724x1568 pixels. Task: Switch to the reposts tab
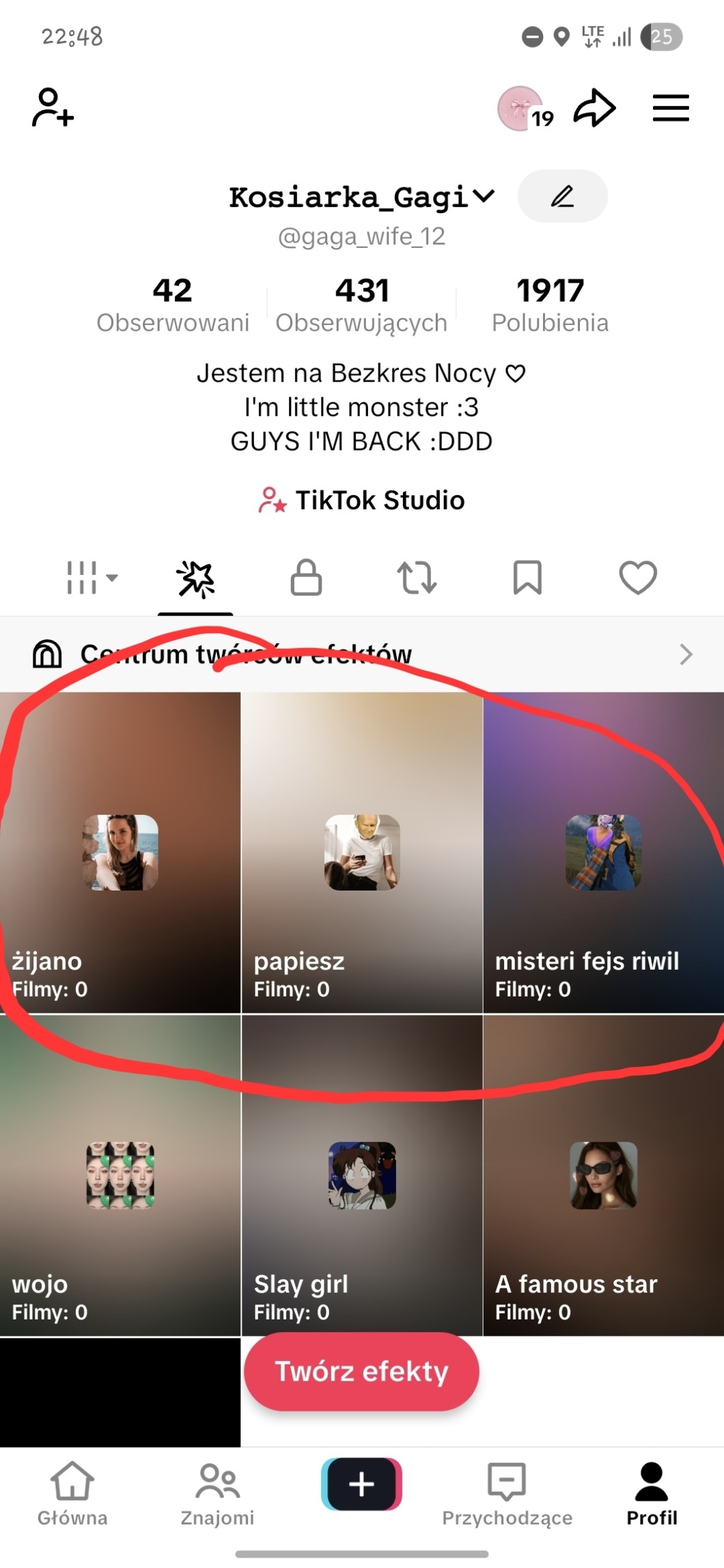point(417,578)
